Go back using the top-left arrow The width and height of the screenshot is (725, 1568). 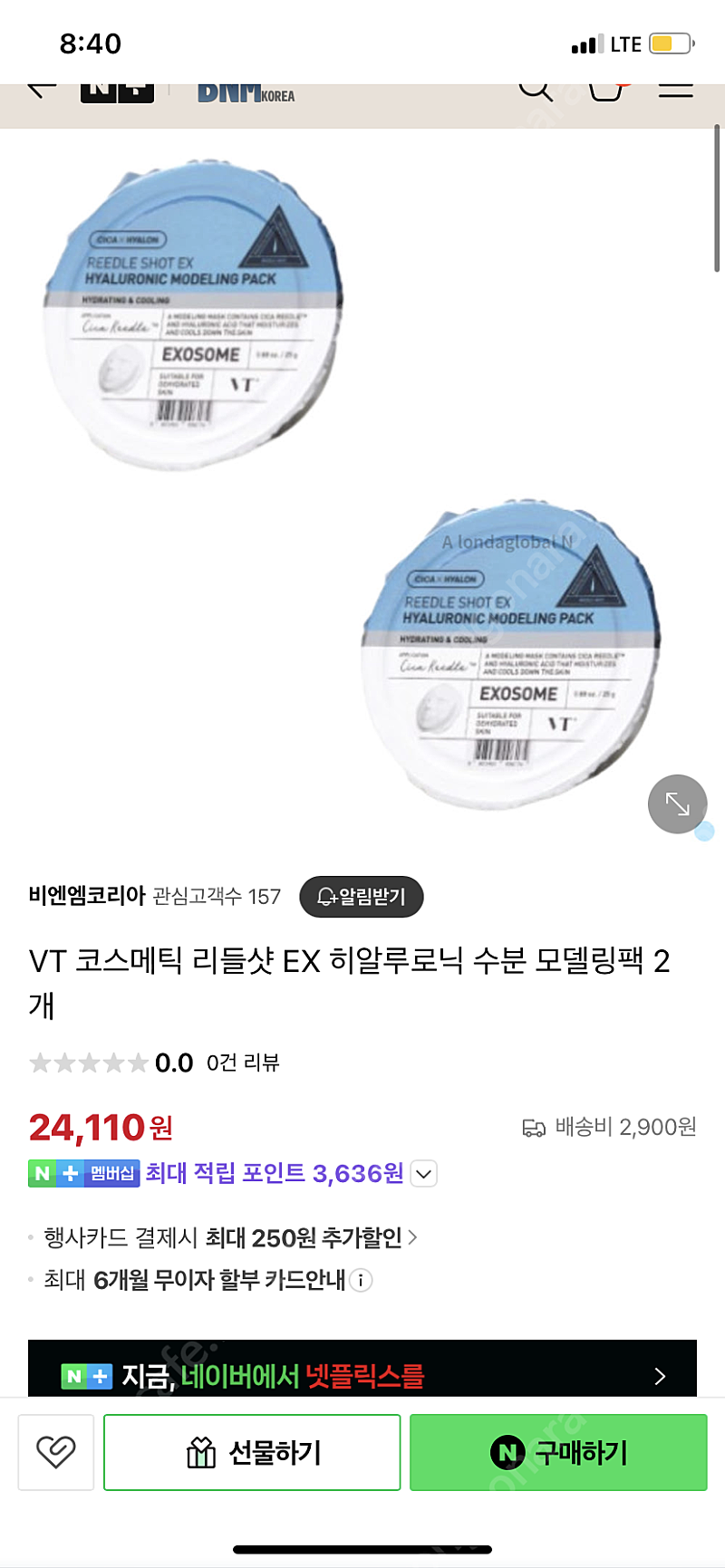click(x=42, y=90)
